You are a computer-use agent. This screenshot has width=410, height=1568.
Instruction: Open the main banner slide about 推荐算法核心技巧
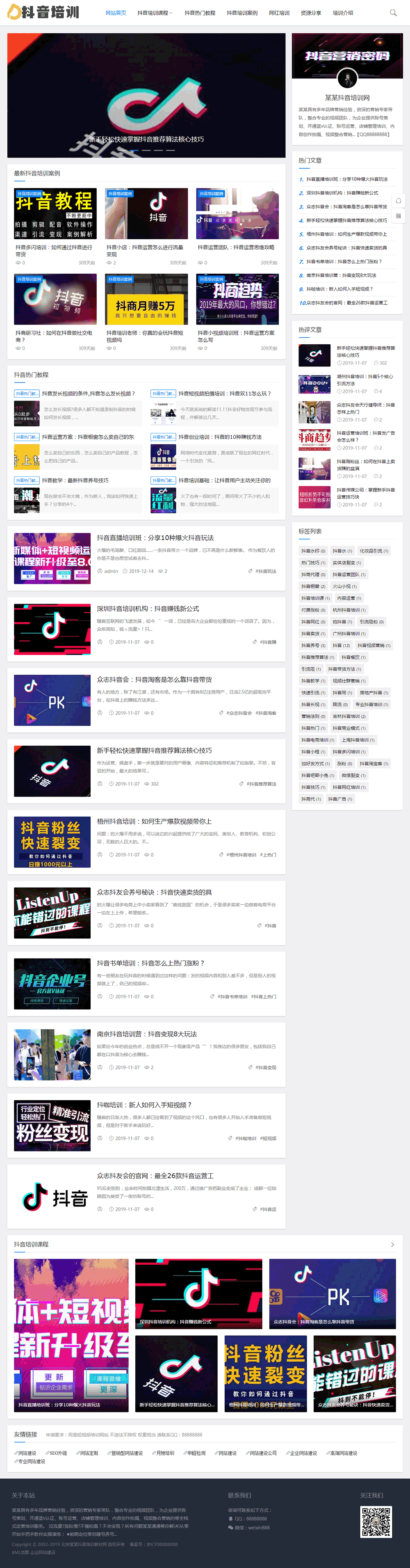coord(146,96)
